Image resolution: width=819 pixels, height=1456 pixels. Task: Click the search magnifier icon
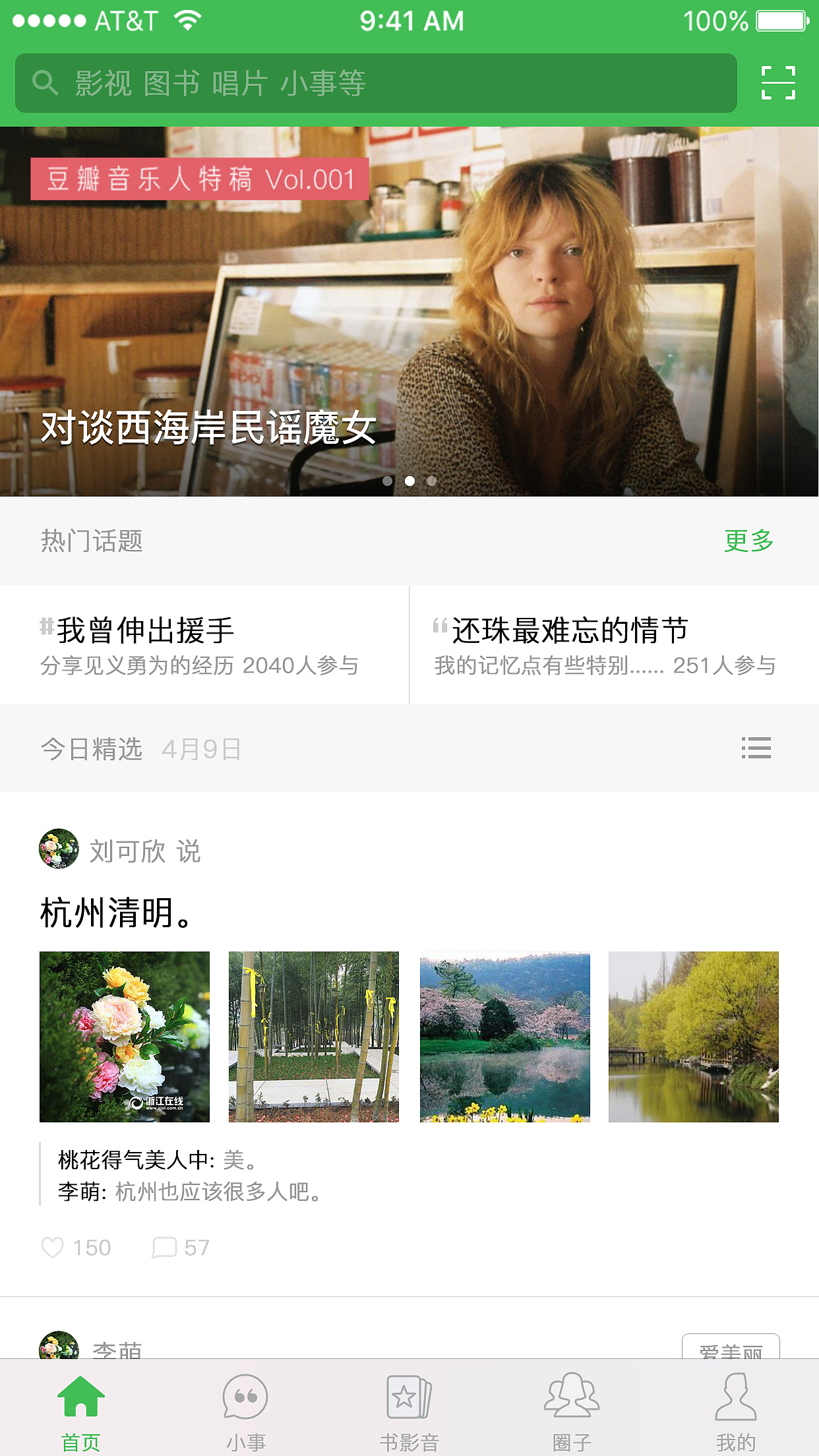(x=45, y=83)
